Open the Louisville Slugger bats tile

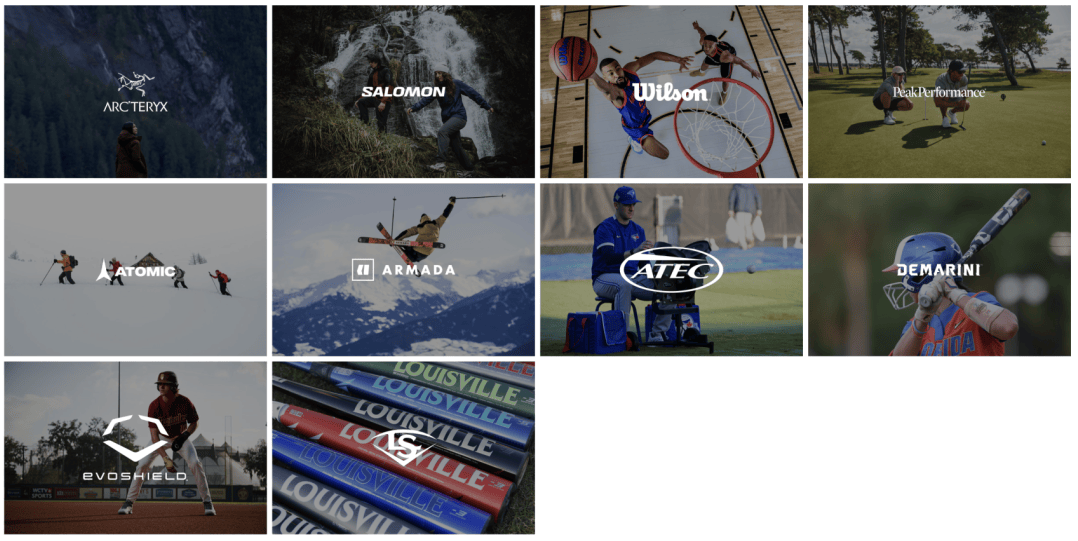(403, 448)
